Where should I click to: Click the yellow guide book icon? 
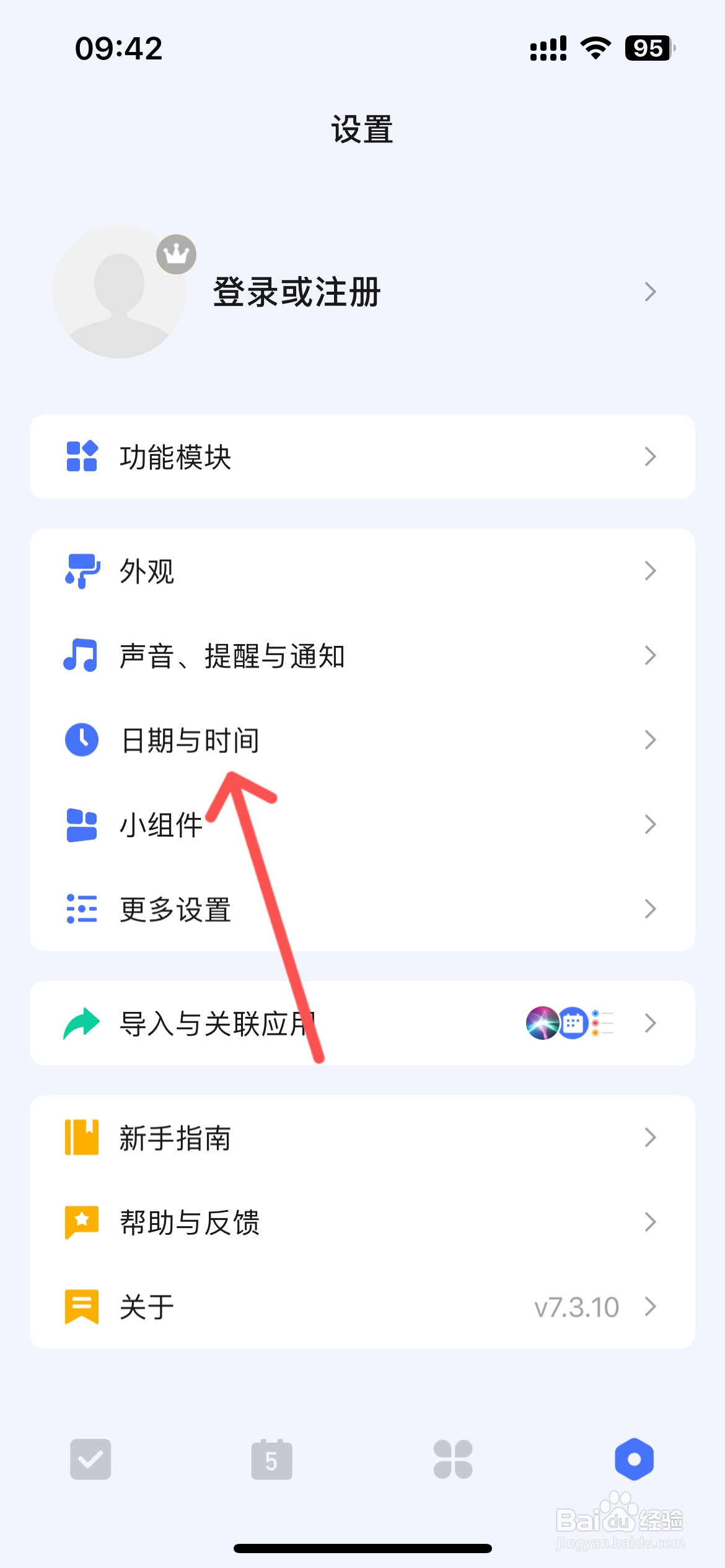[x=81, y=1137]
